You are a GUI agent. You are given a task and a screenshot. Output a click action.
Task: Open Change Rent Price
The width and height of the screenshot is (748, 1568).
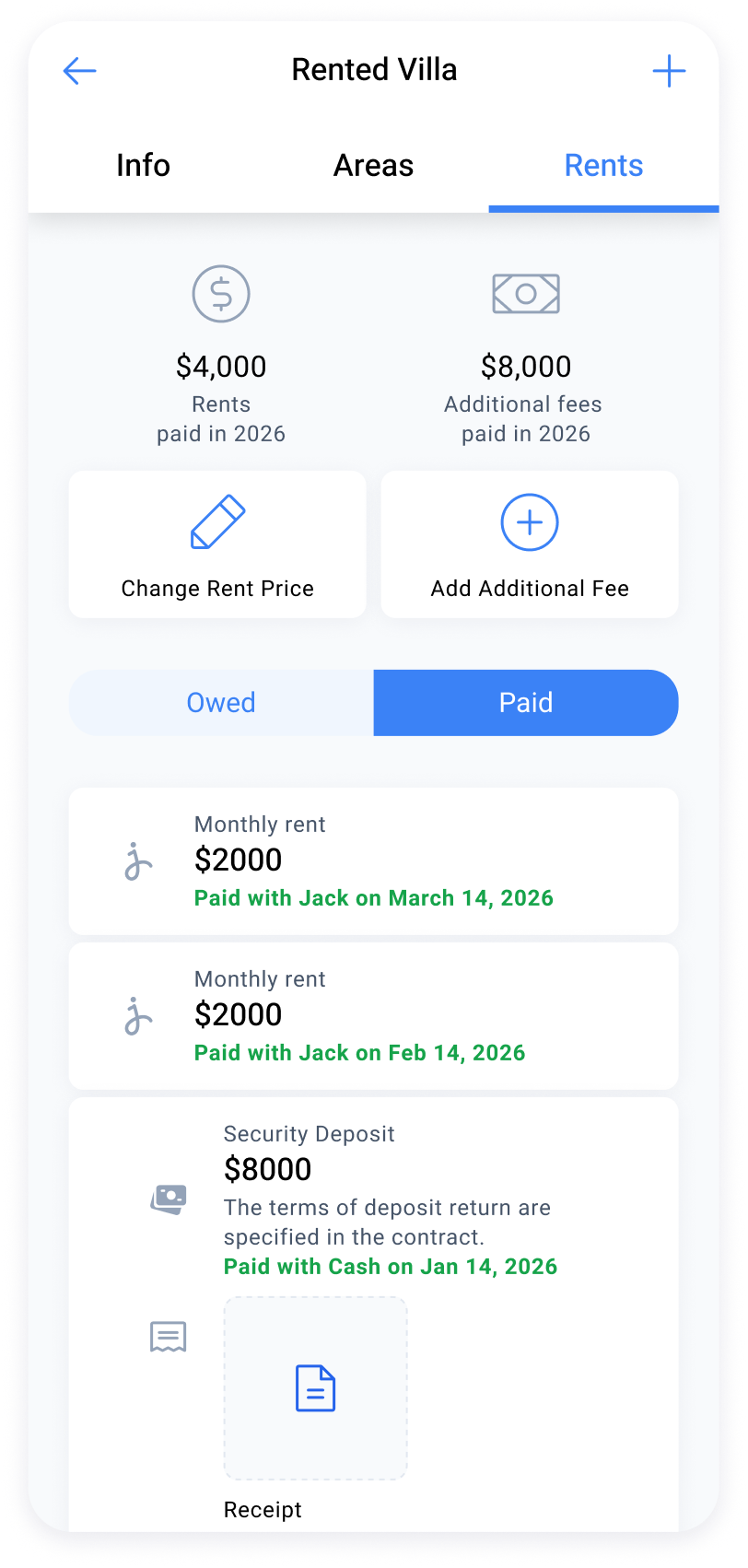217,544
